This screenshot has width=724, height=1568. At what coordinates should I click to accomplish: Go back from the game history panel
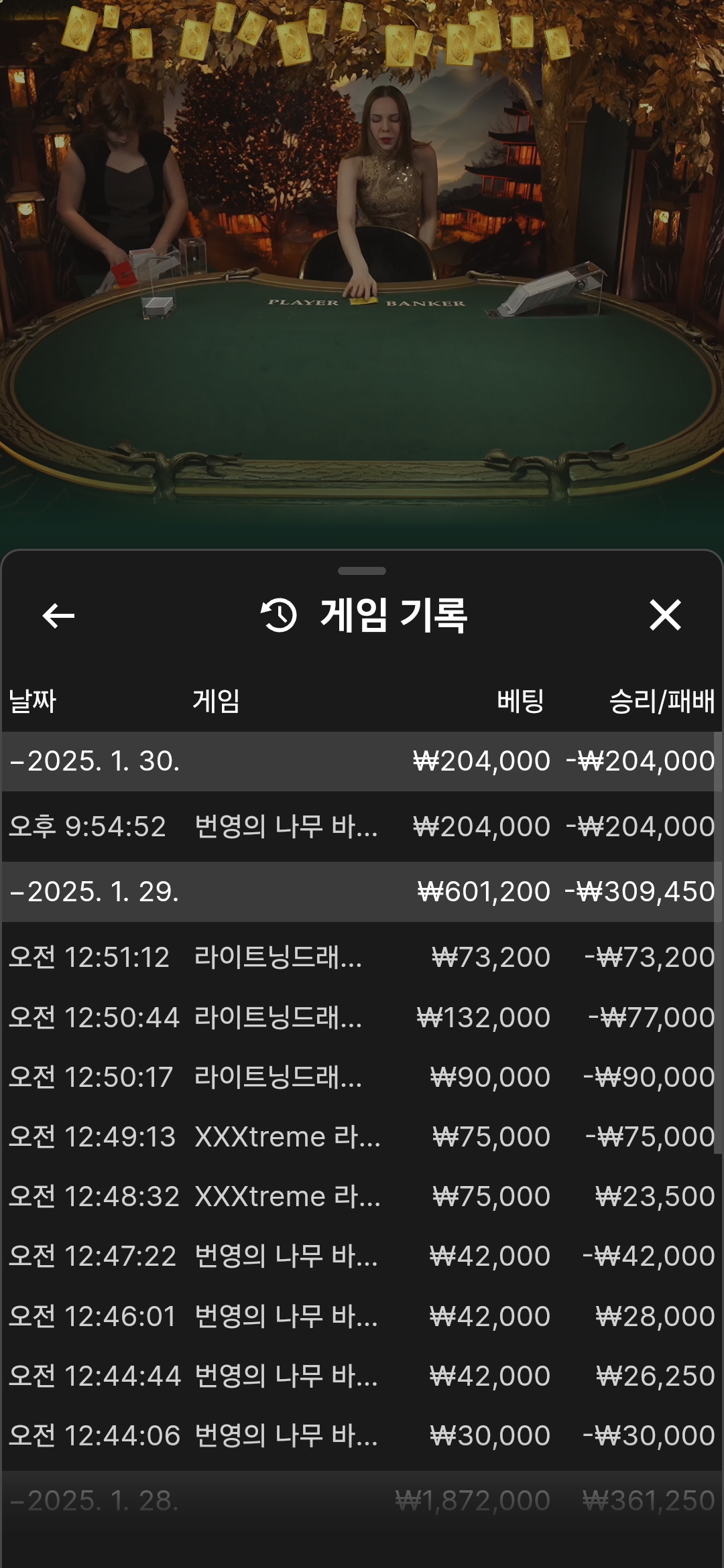[x=58, y=615]
